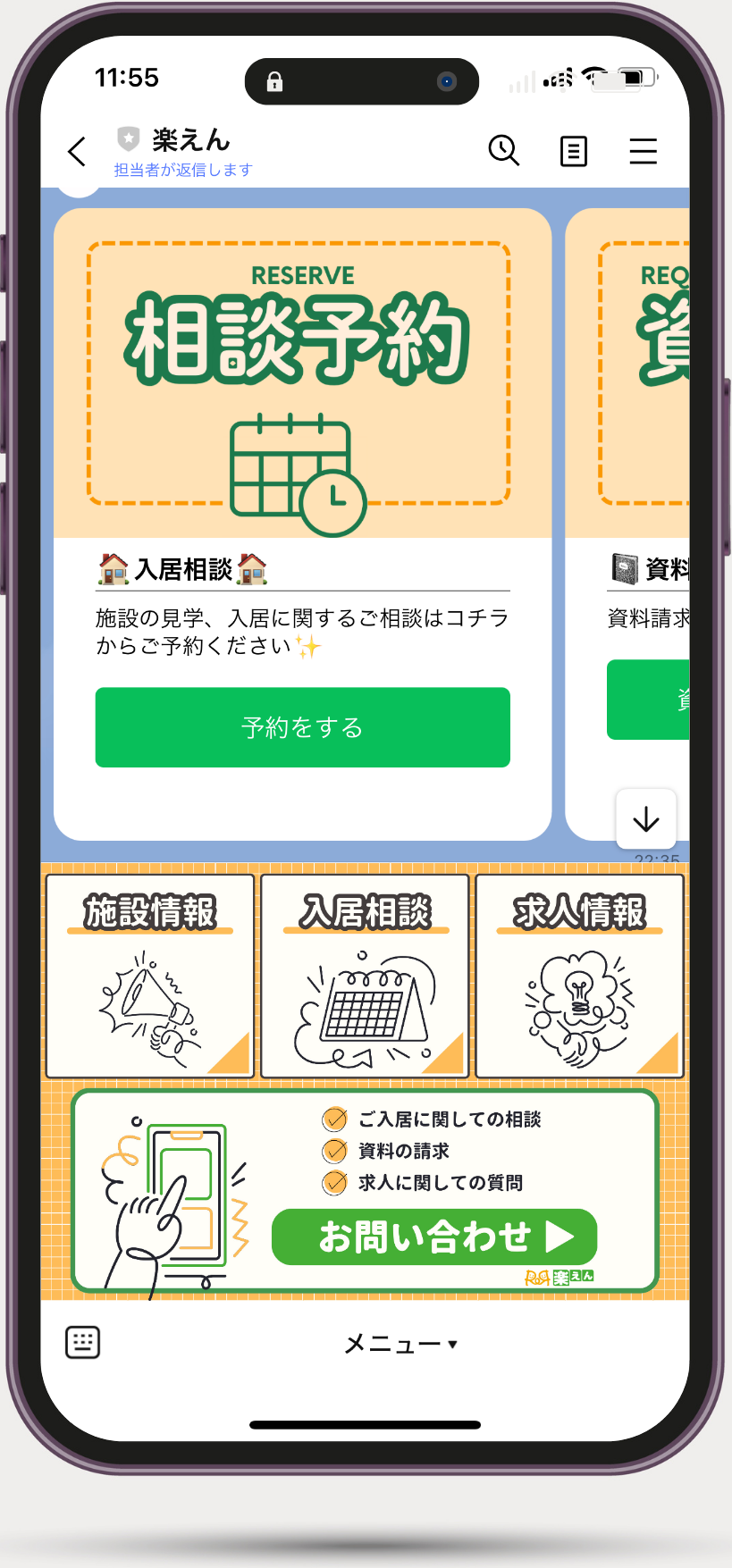Open the 楽えん shield badge dropdown
Image resolution: width=732 pixels, height=1568 pixels.
[x=130, y=138]
